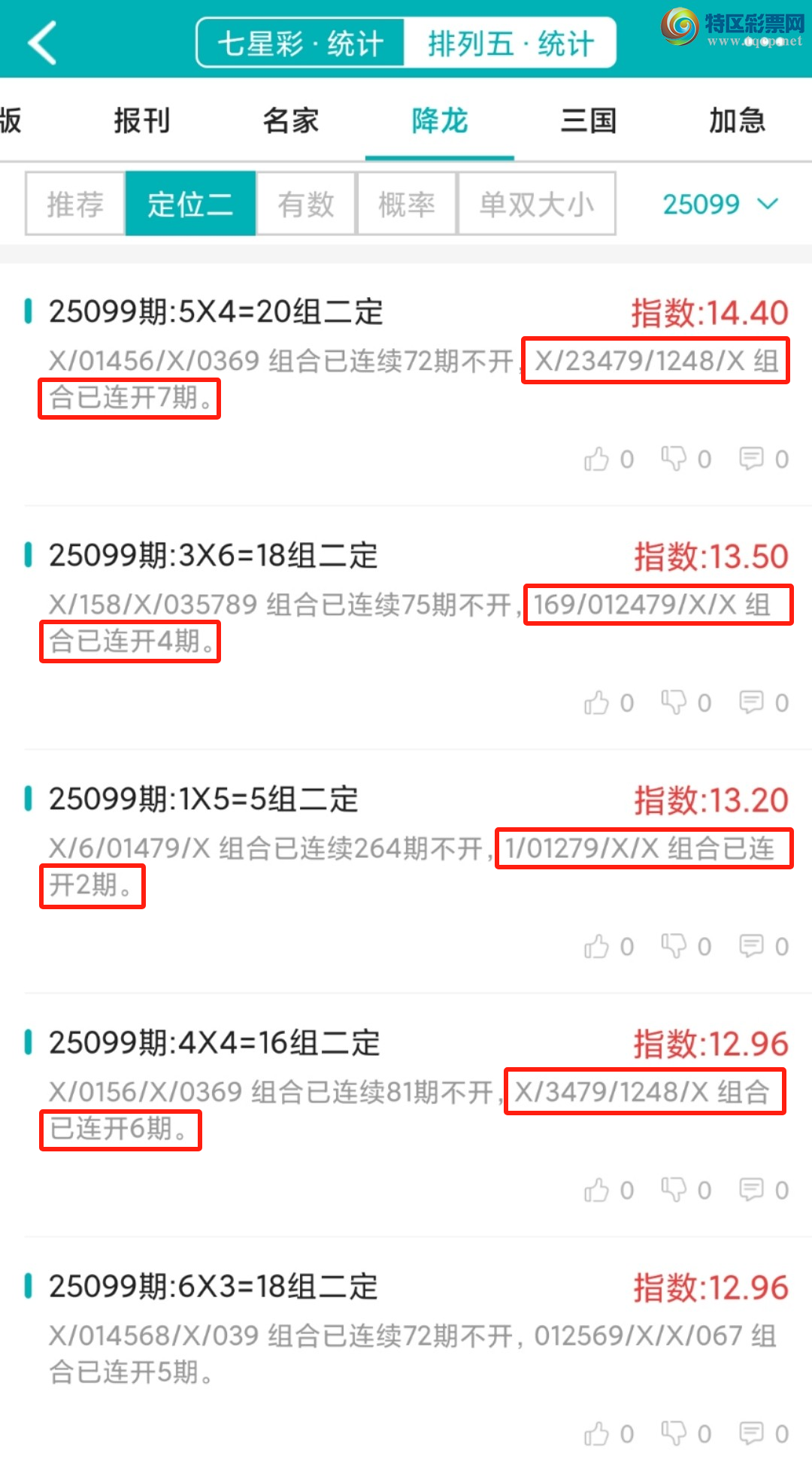Select the 有数 filter
This screenshot has width=812, height=1474.
point(305,204)
